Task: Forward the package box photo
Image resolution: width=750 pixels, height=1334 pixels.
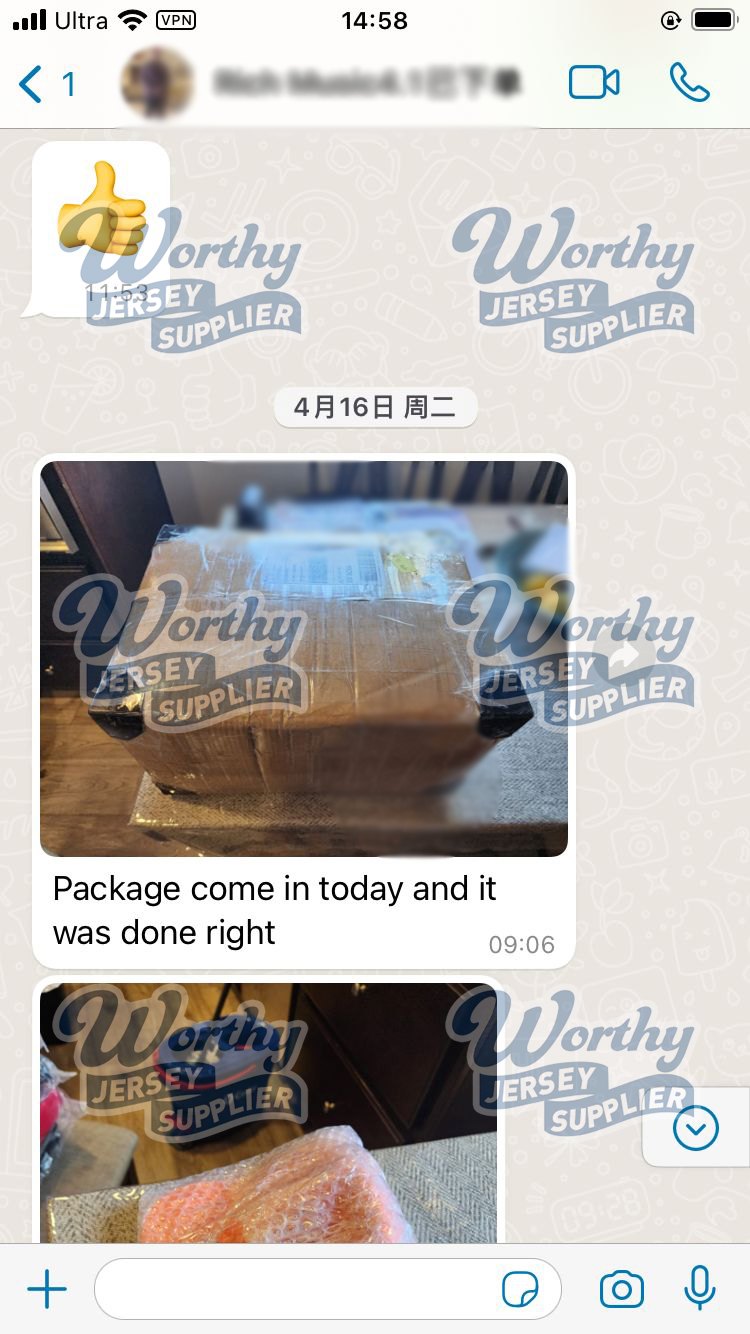Action: (624, 657)
